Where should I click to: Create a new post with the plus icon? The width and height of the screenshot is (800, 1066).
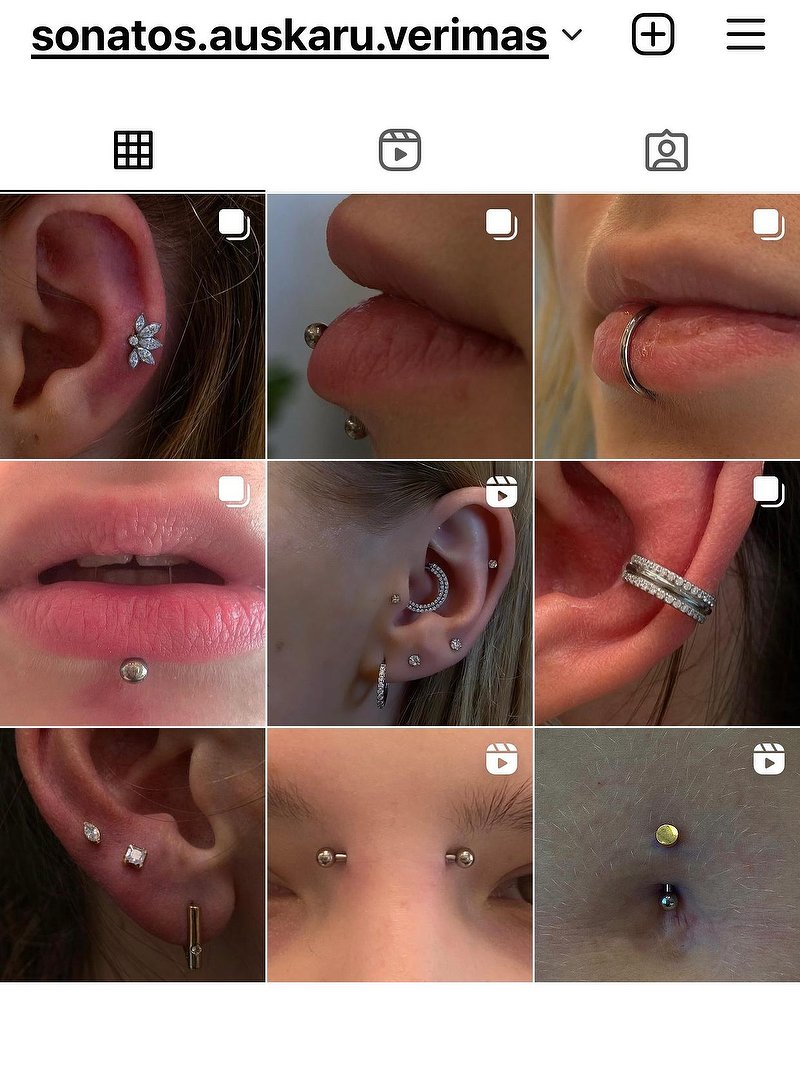[x=653, y=36]
